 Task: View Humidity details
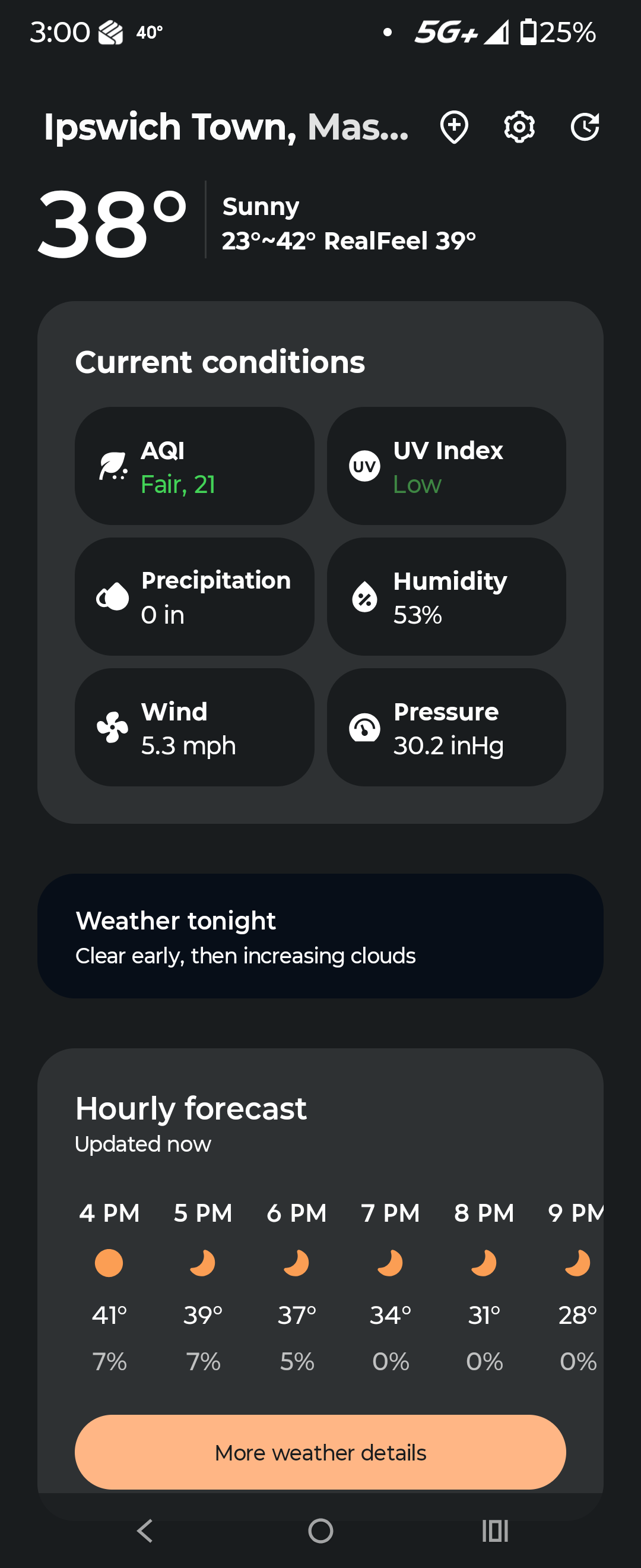(x=446, y=596)
